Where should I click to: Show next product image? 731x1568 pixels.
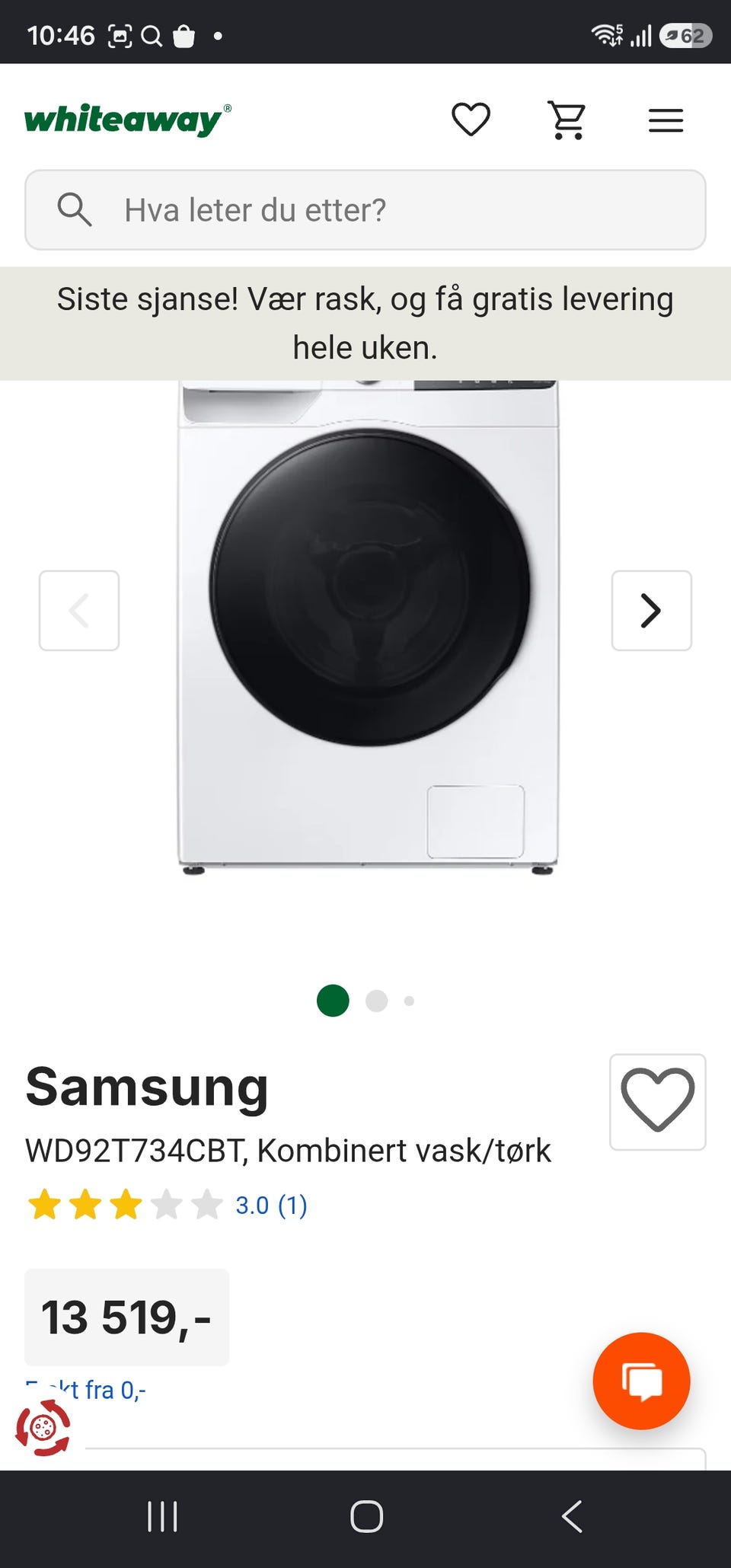coord(652,611)
